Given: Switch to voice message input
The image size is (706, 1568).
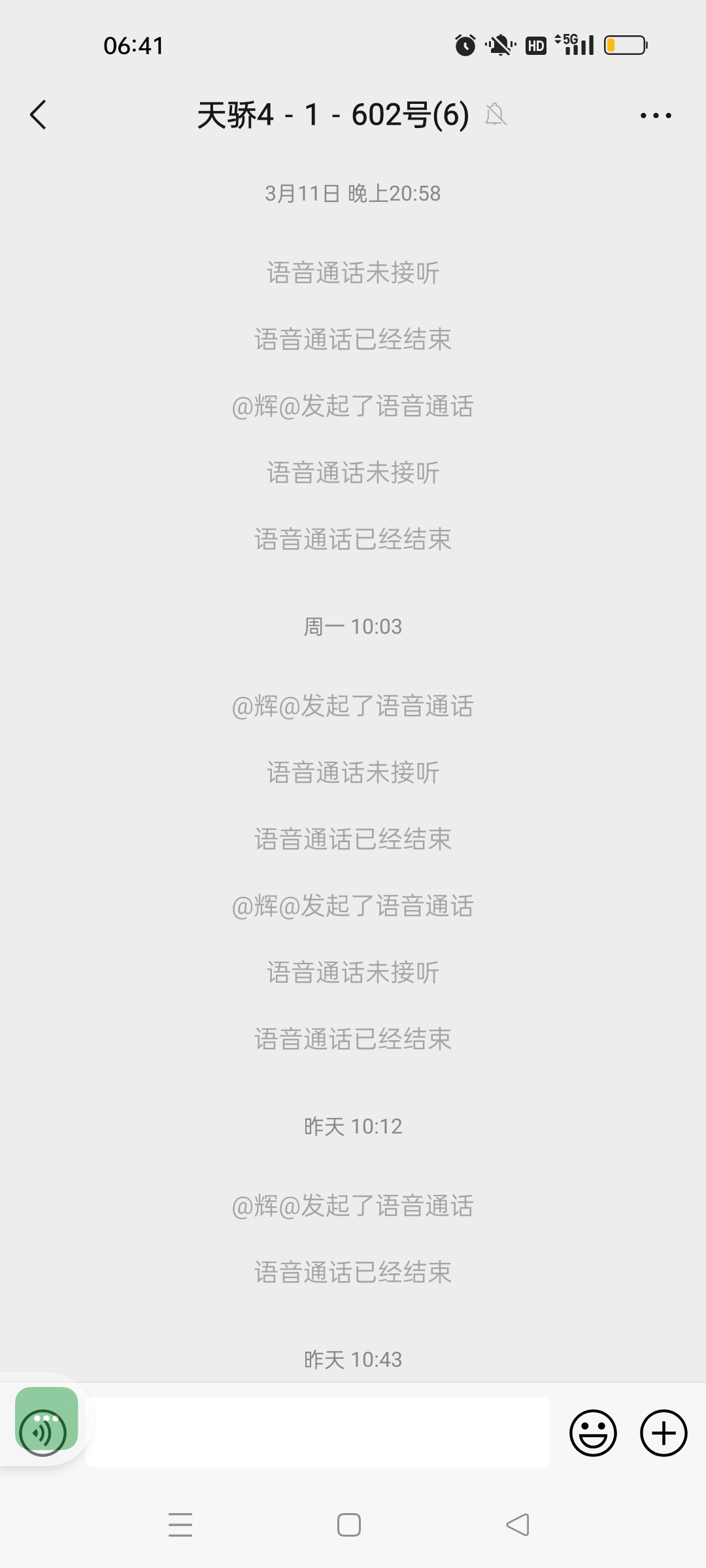Looking at the screenshot, I should [44, 1431].
